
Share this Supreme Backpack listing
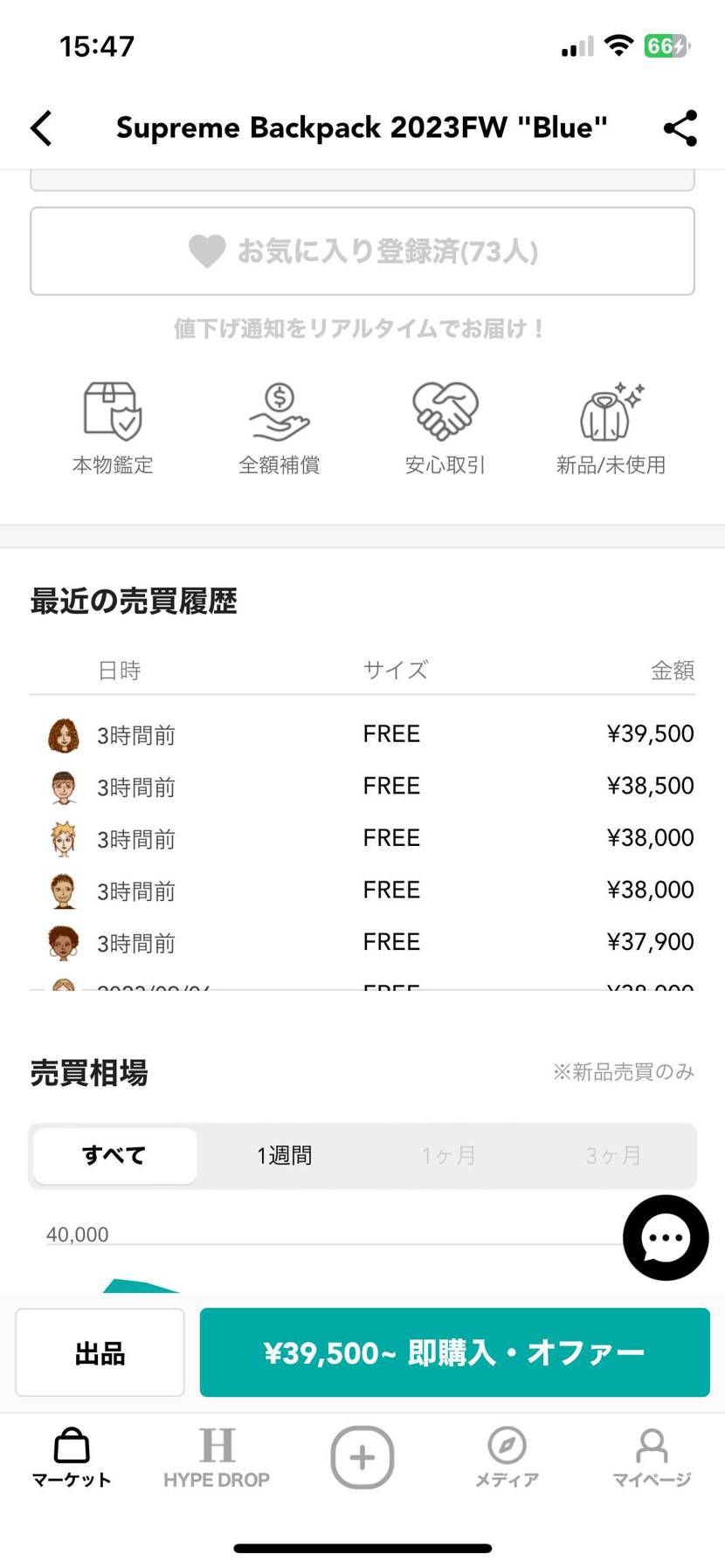click(680, 128)
